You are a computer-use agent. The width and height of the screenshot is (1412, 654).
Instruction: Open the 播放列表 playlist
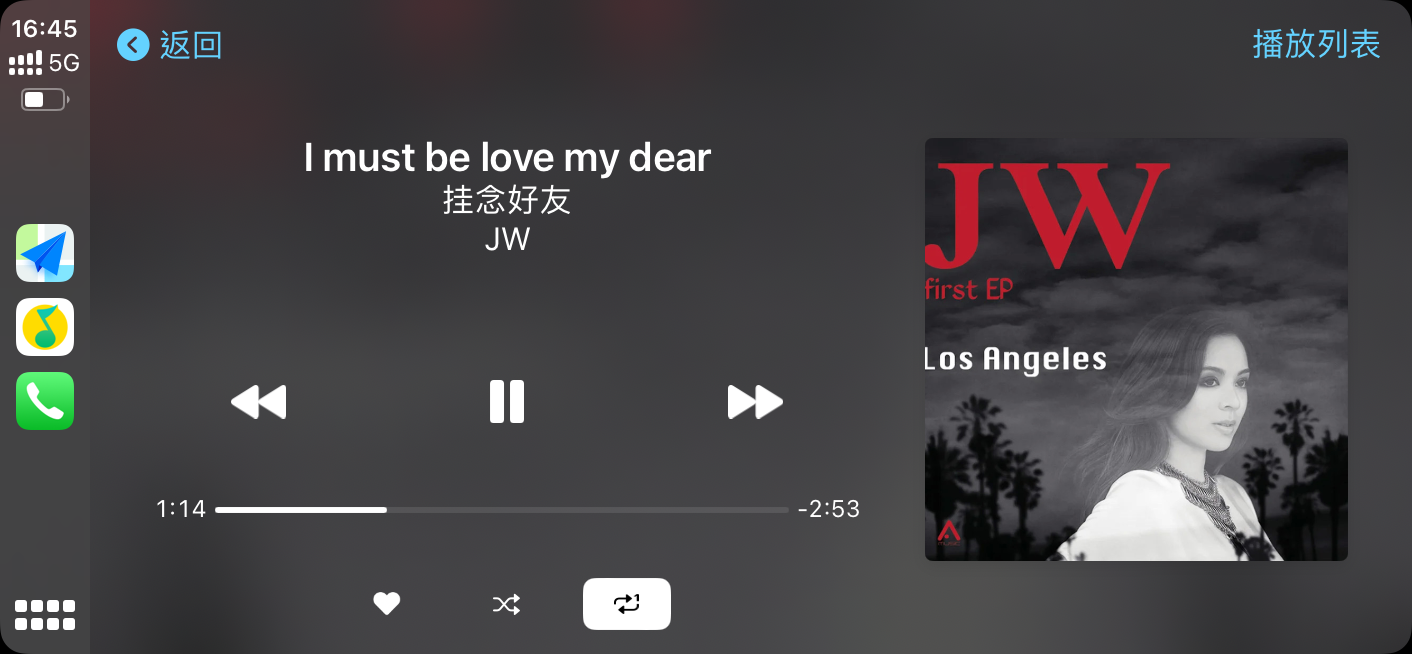click(x=1316, y=45)
